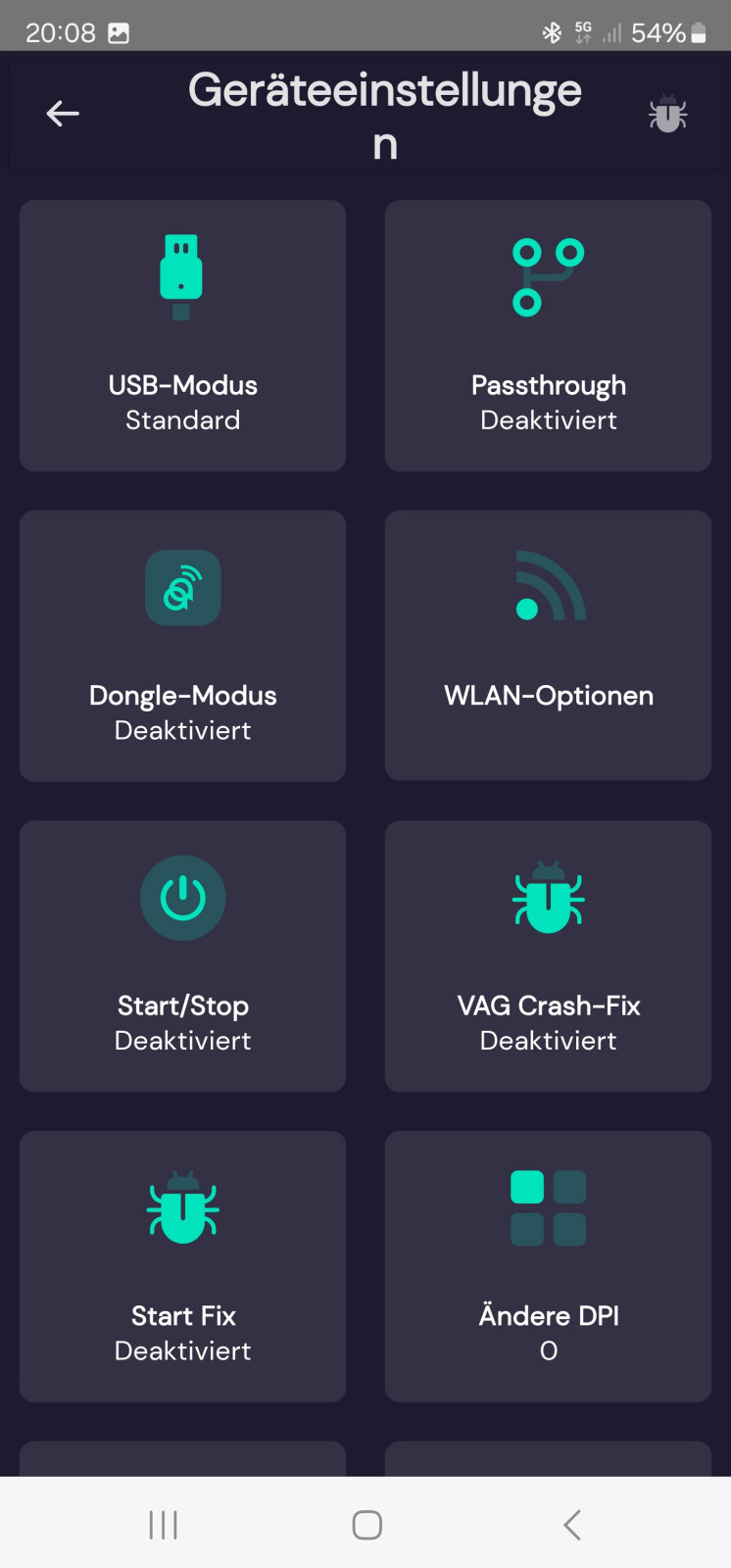This screenshot has height=1568, width=731.
Task: Tap the Start/Stop tile labeled Deaktiviert
Action: [x=182, y=955]
